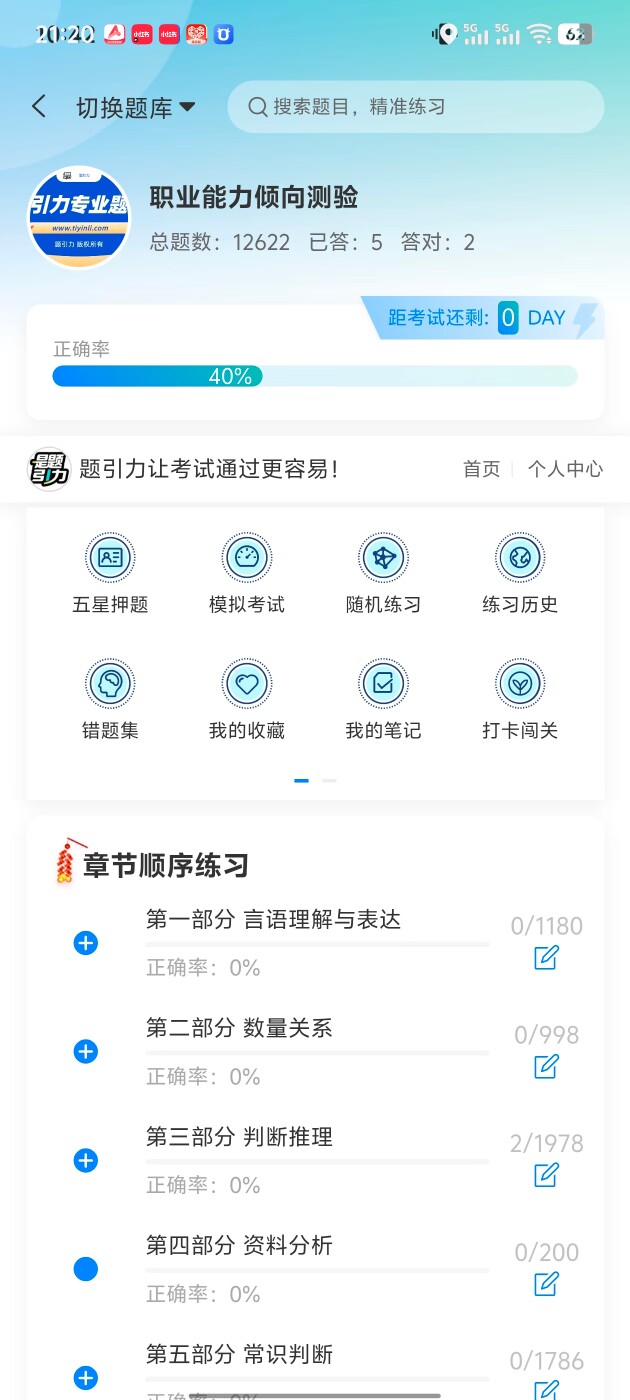Open the 错题集 collection

110,700
